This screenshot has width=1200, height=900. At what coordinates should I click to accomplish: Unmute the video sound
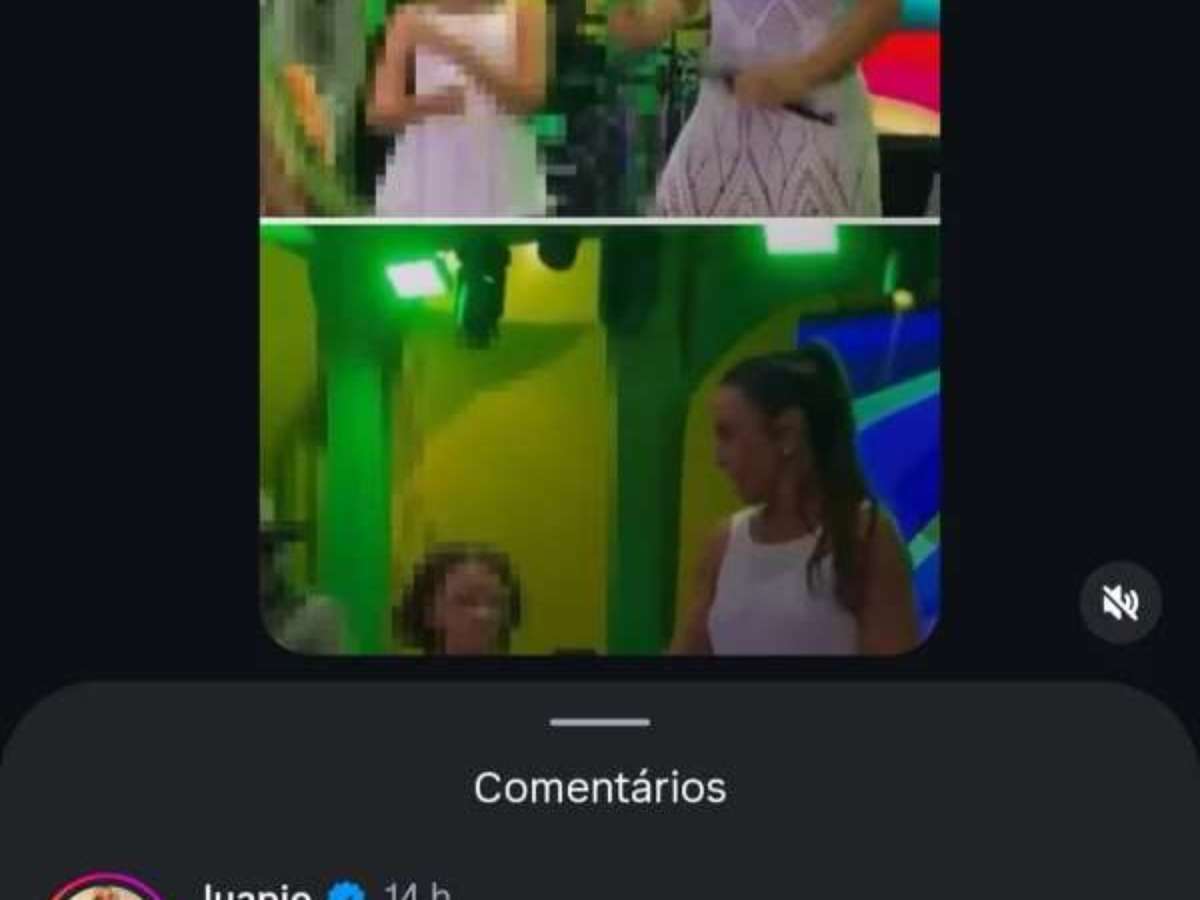(1120, 603)
